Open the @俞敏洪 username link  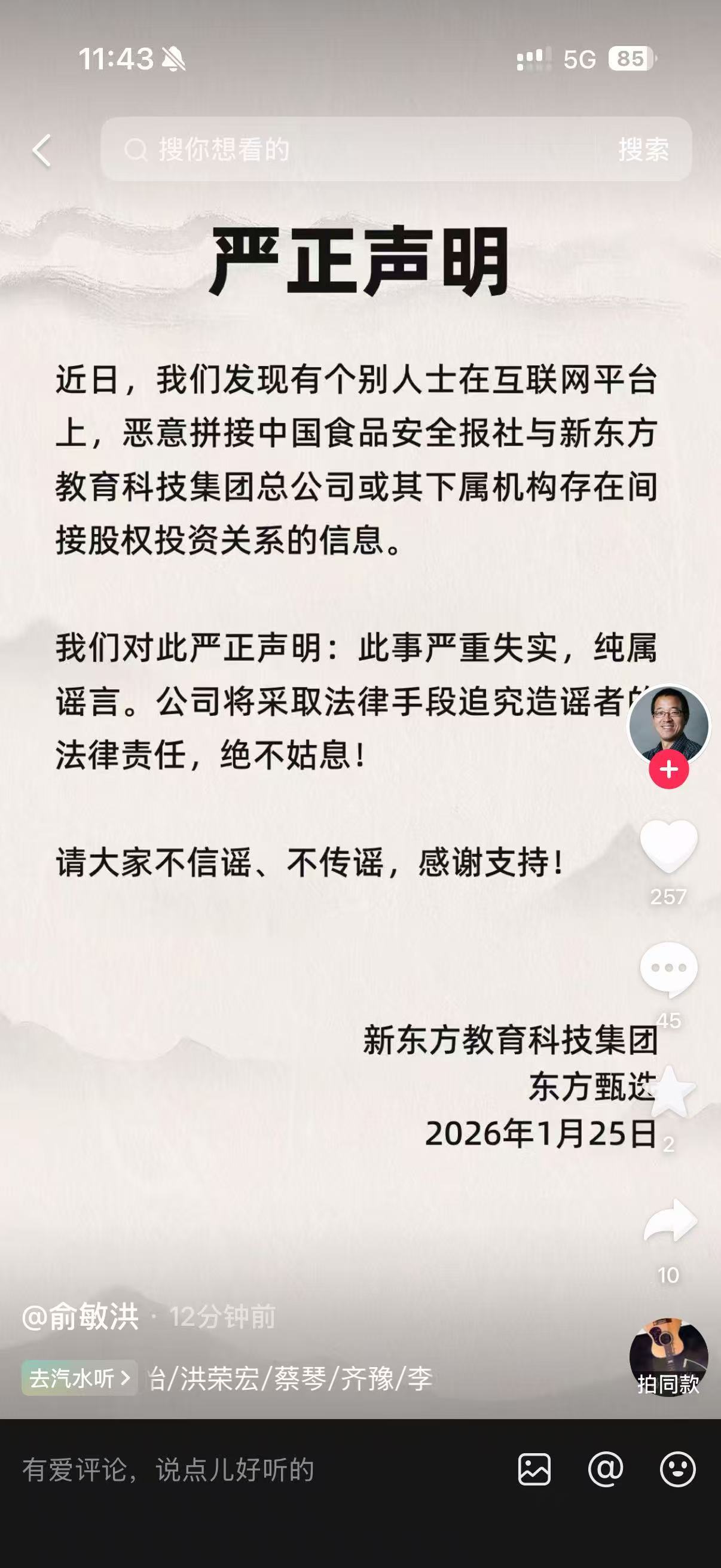point(81,1317)
